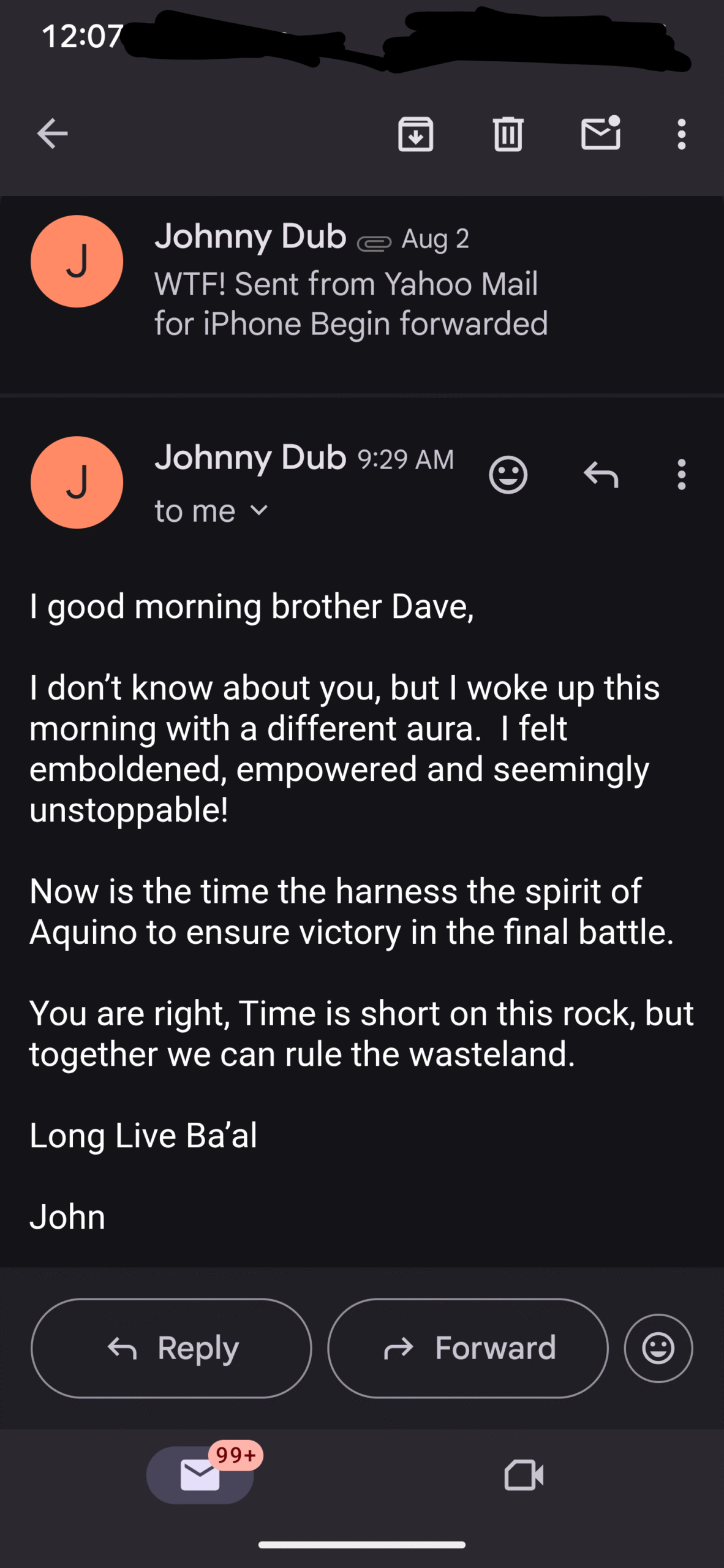Expand the "to me" recipient details
The image size is (724, 1568).
pos(211,511)
